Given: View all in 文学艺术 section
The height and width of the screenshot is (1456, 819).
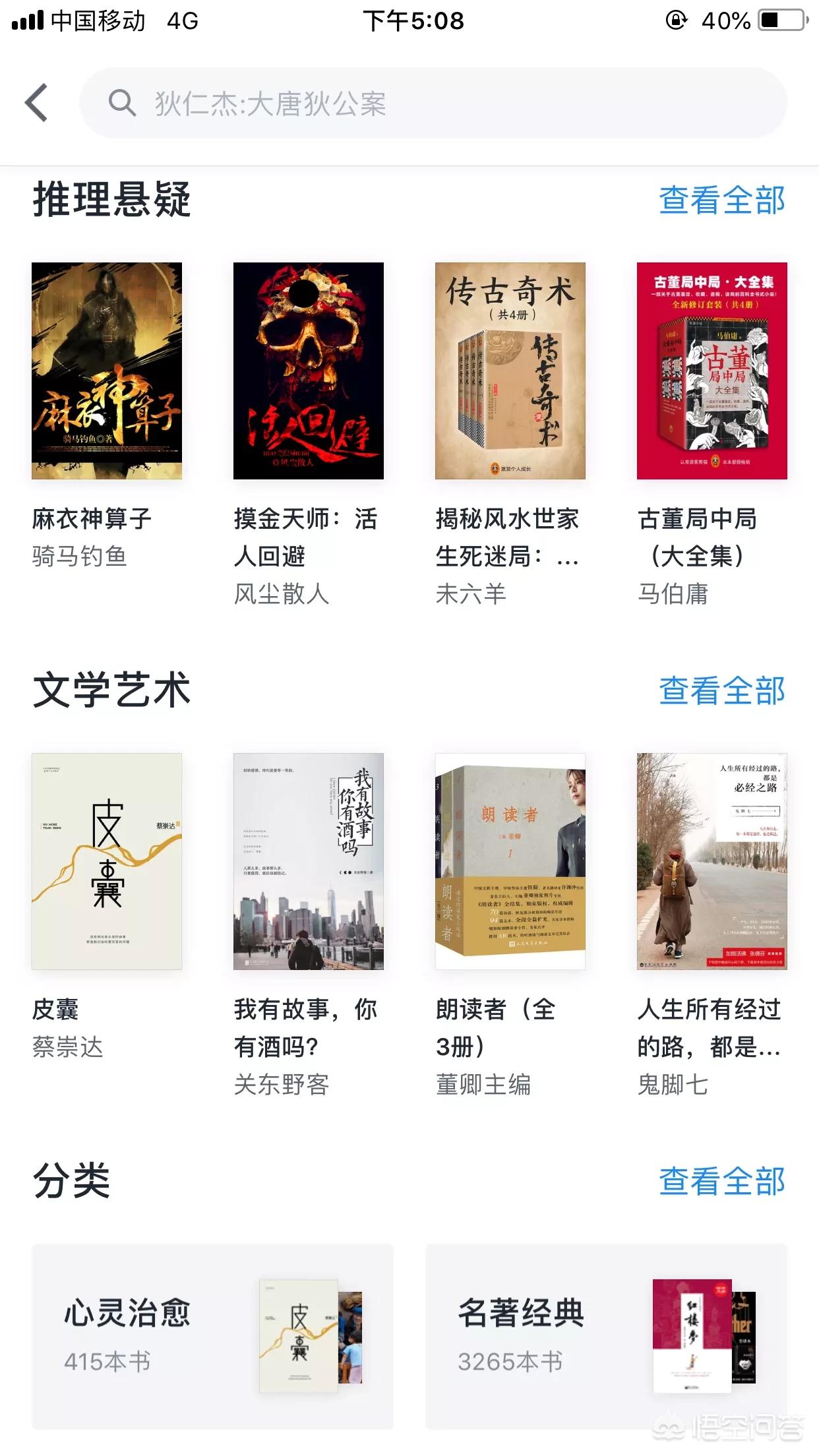Looking at the screenshot, I should 721,690.
